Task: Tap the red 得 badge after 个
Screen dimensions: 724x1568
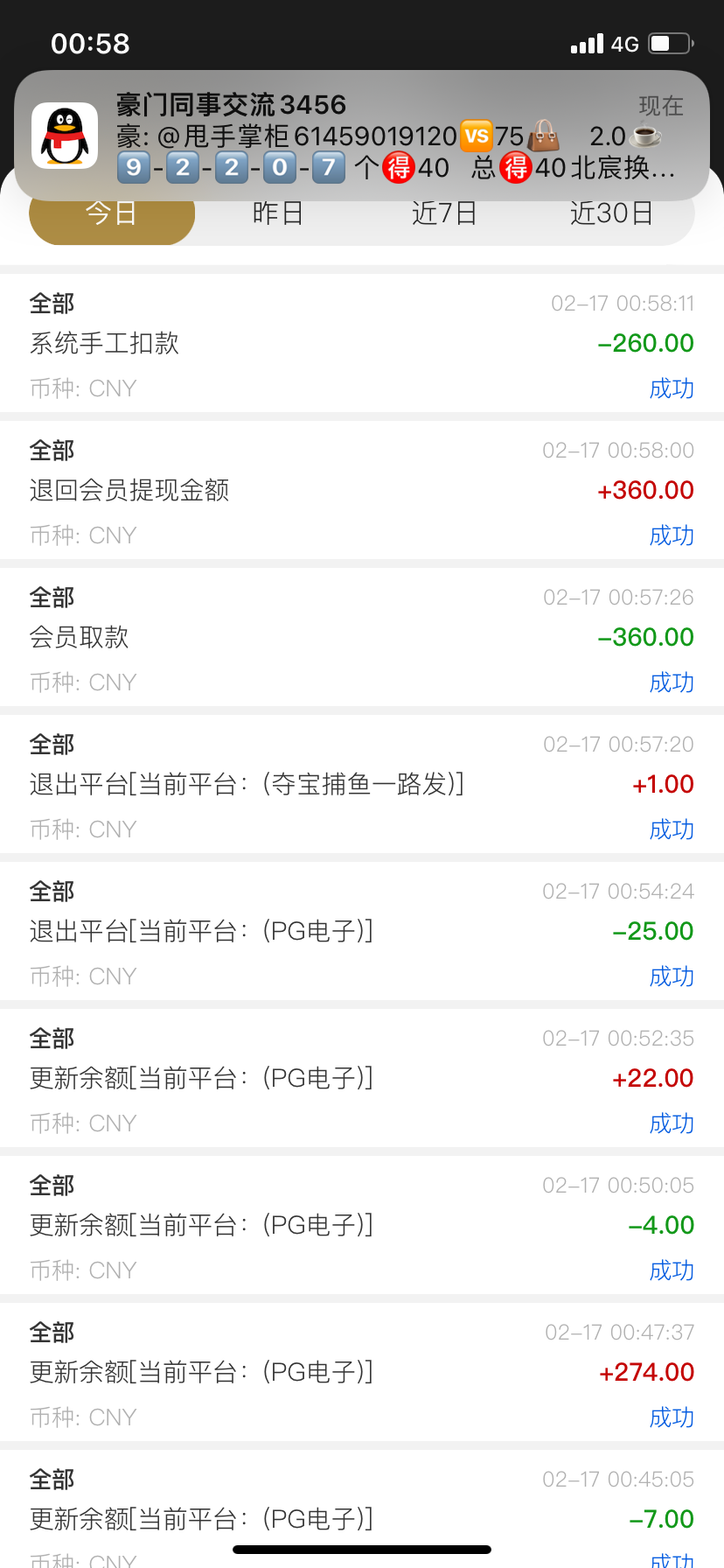Action: click(x=400, y=168)
